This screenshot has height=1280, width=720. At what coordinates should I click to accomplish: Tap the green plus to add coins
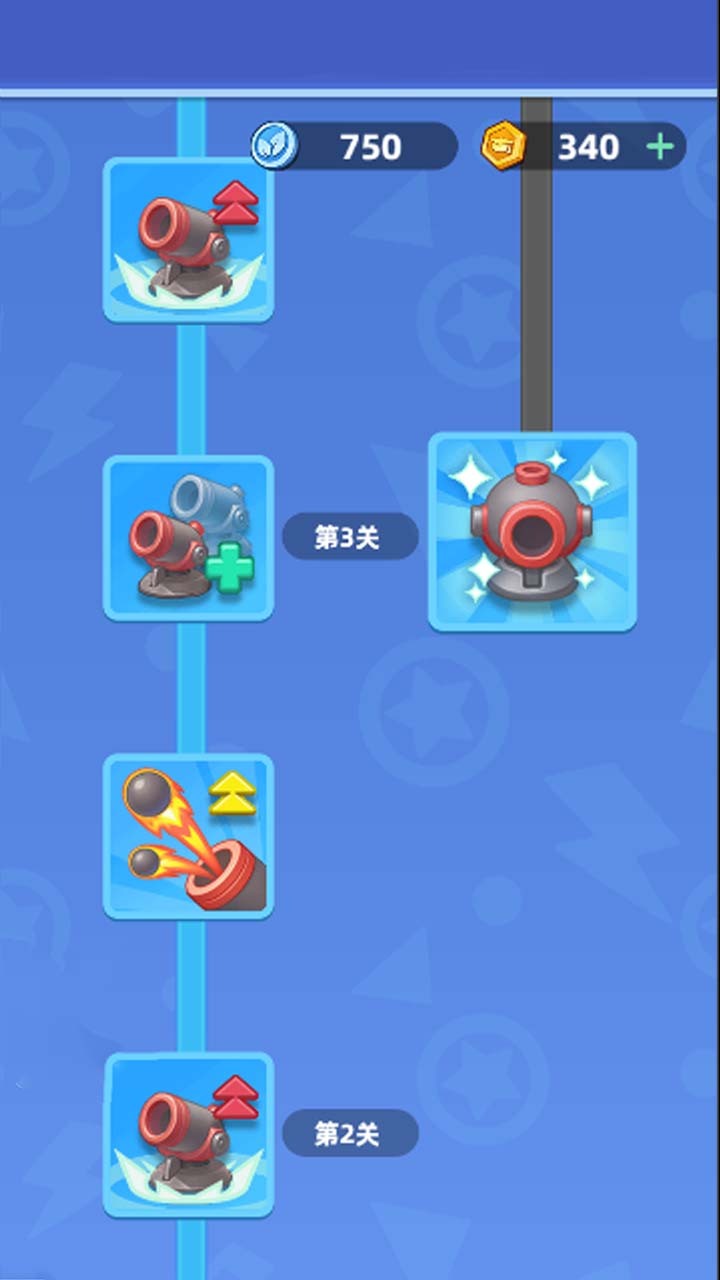[660, 147]
